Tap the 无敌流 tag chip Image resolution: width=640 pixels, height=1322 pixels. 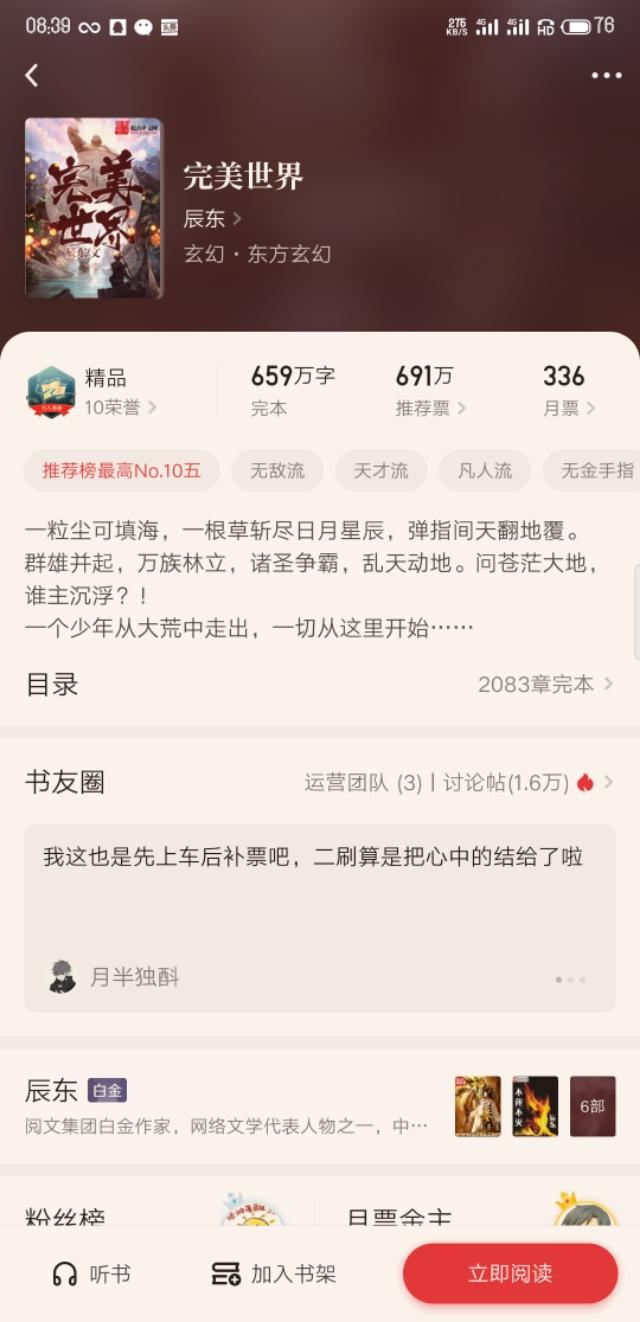pyautogui.click(x=277, y=470)
